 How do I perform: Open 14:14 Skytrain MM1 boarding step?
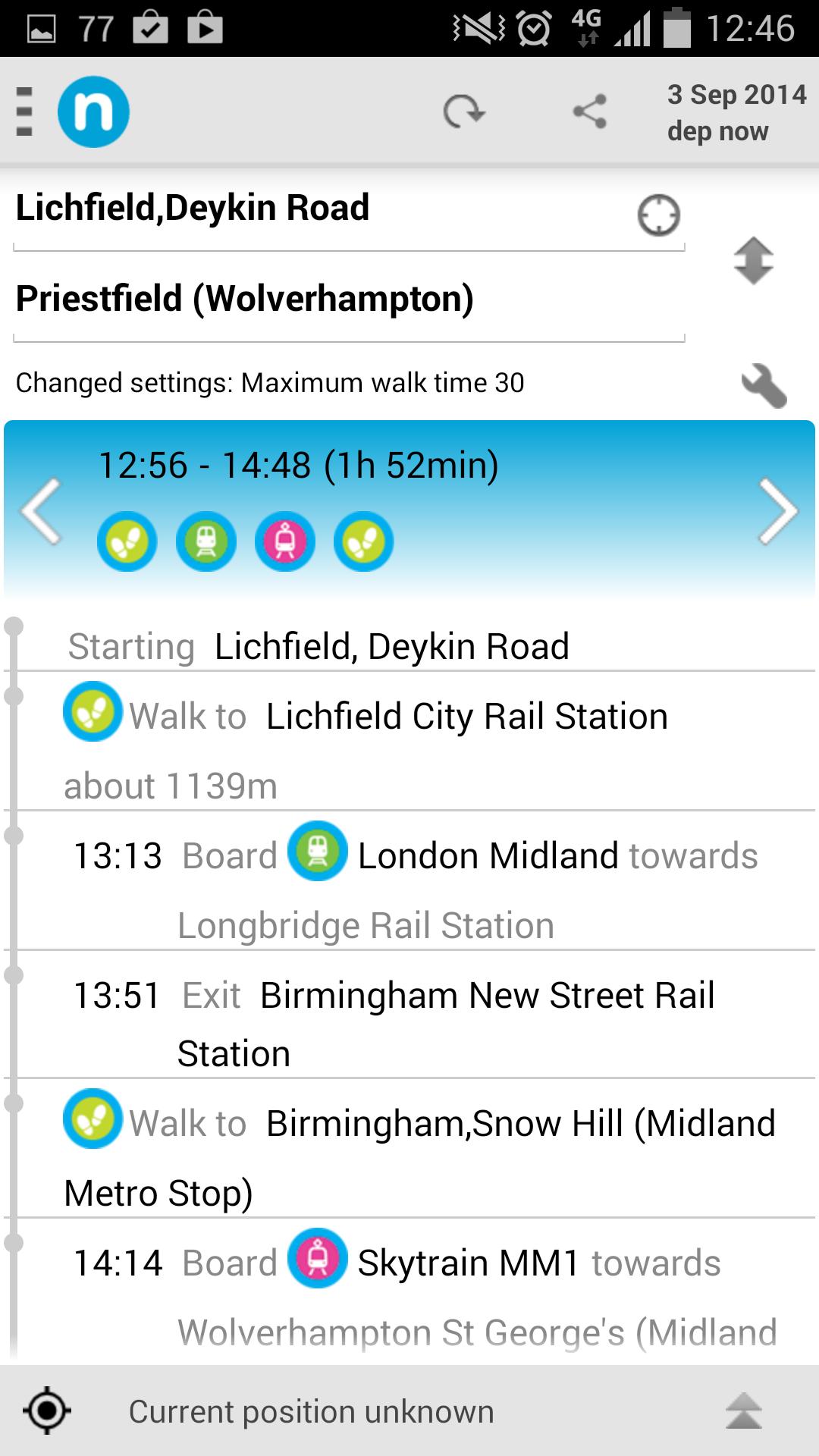409,1289
